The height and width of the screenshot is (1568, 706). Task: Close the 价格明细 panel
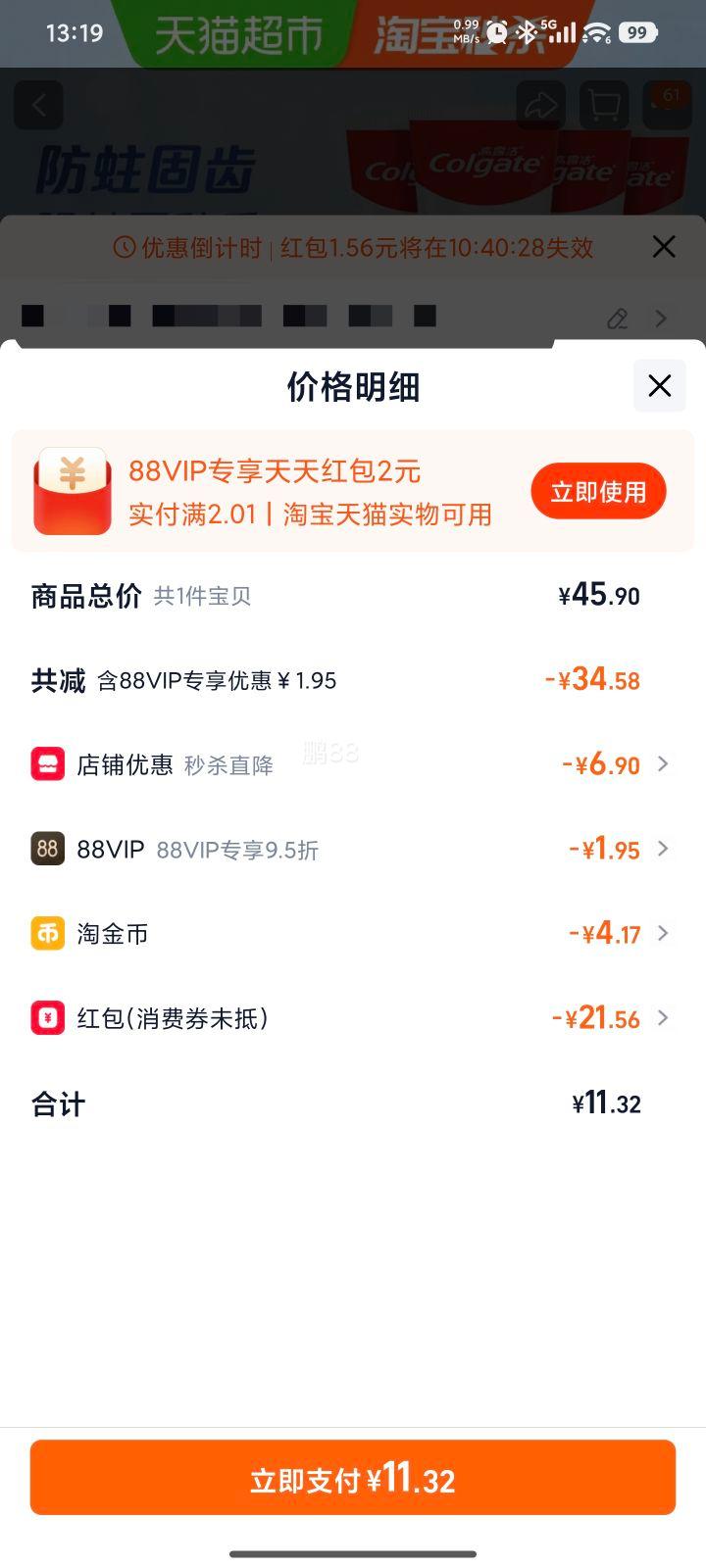tap(659, 386)
